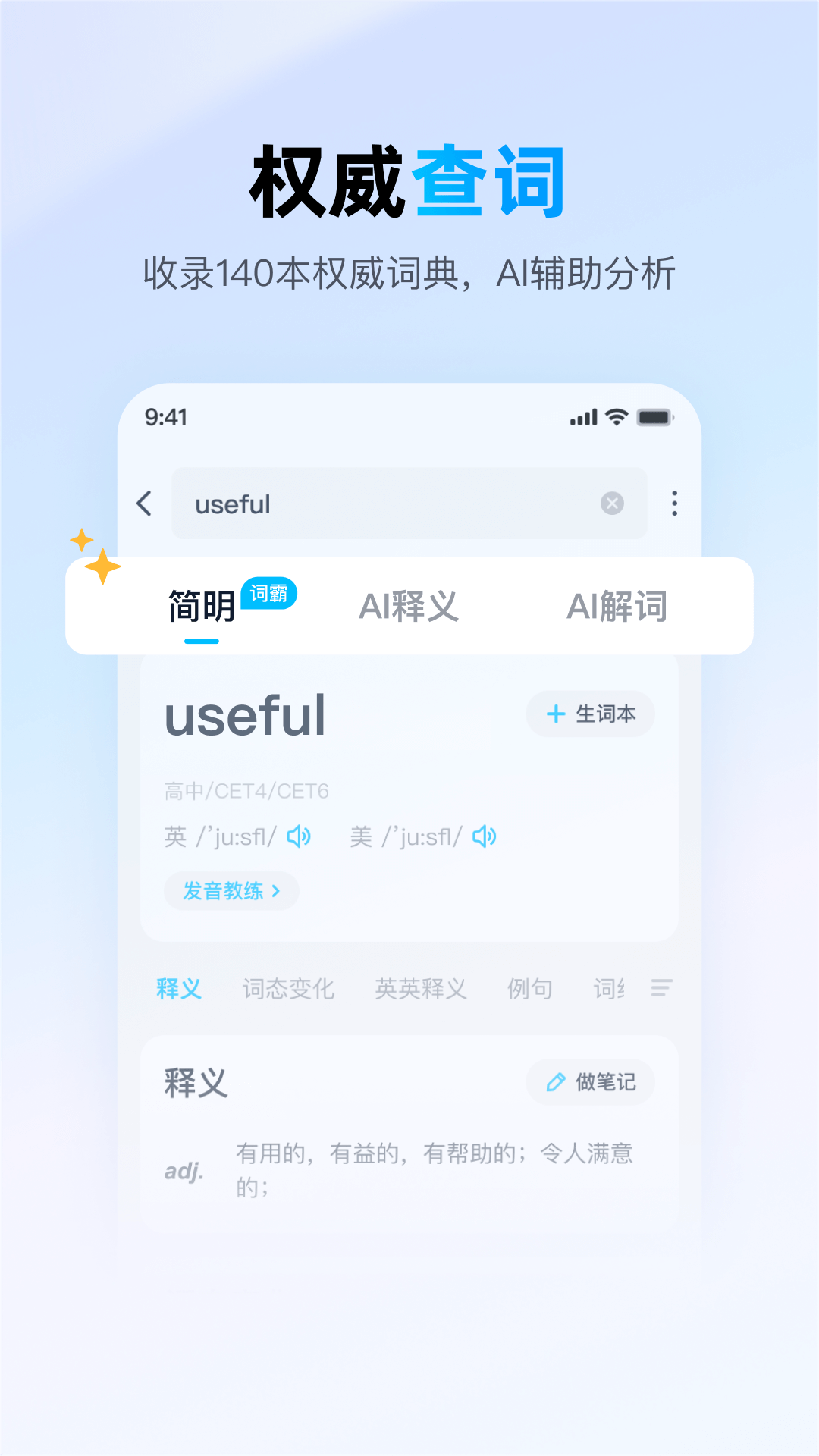Screen dimensions: 819x1456
Task: Play the American pronunciation speaker icon
Action: (485, 836)
